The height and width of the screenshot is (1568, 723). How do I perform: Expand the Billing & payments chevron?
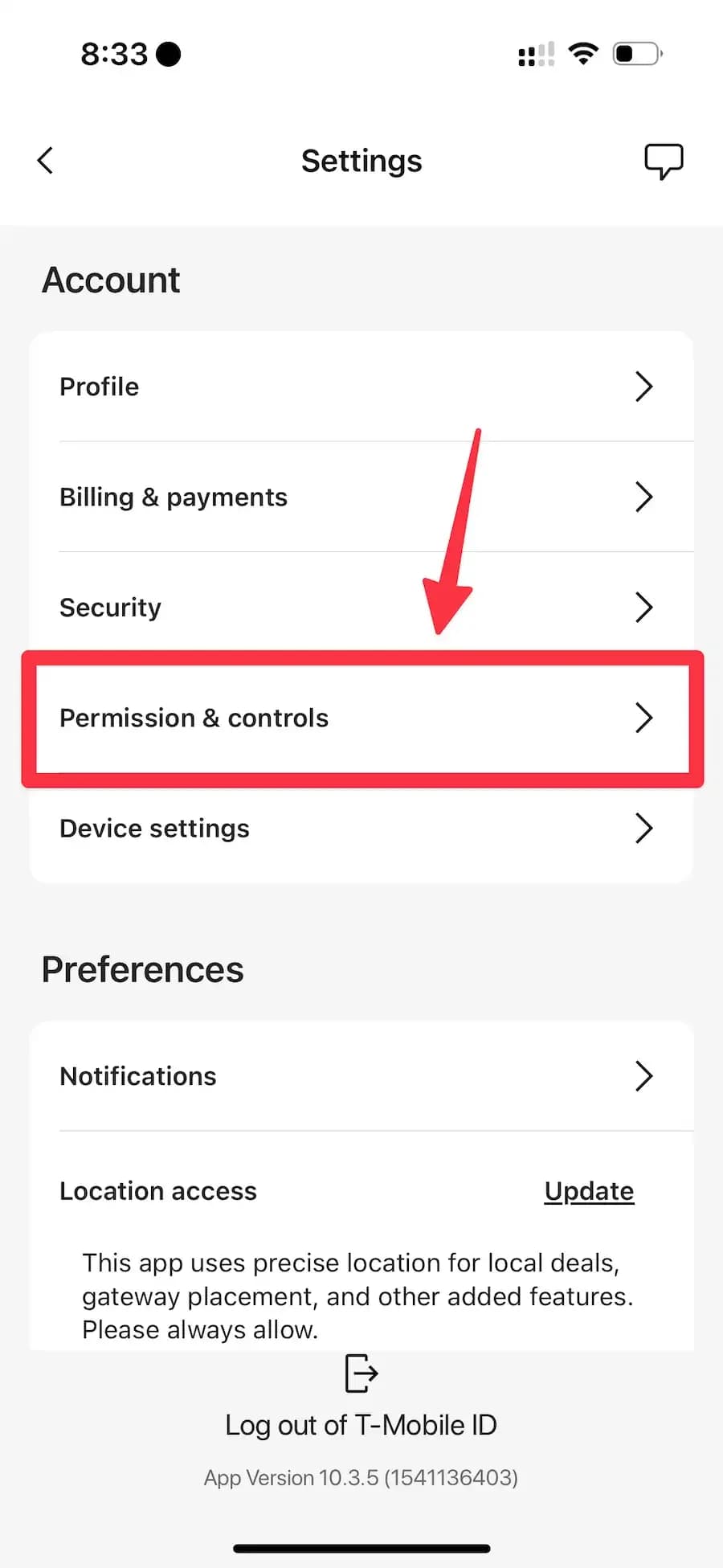point(644,497)
